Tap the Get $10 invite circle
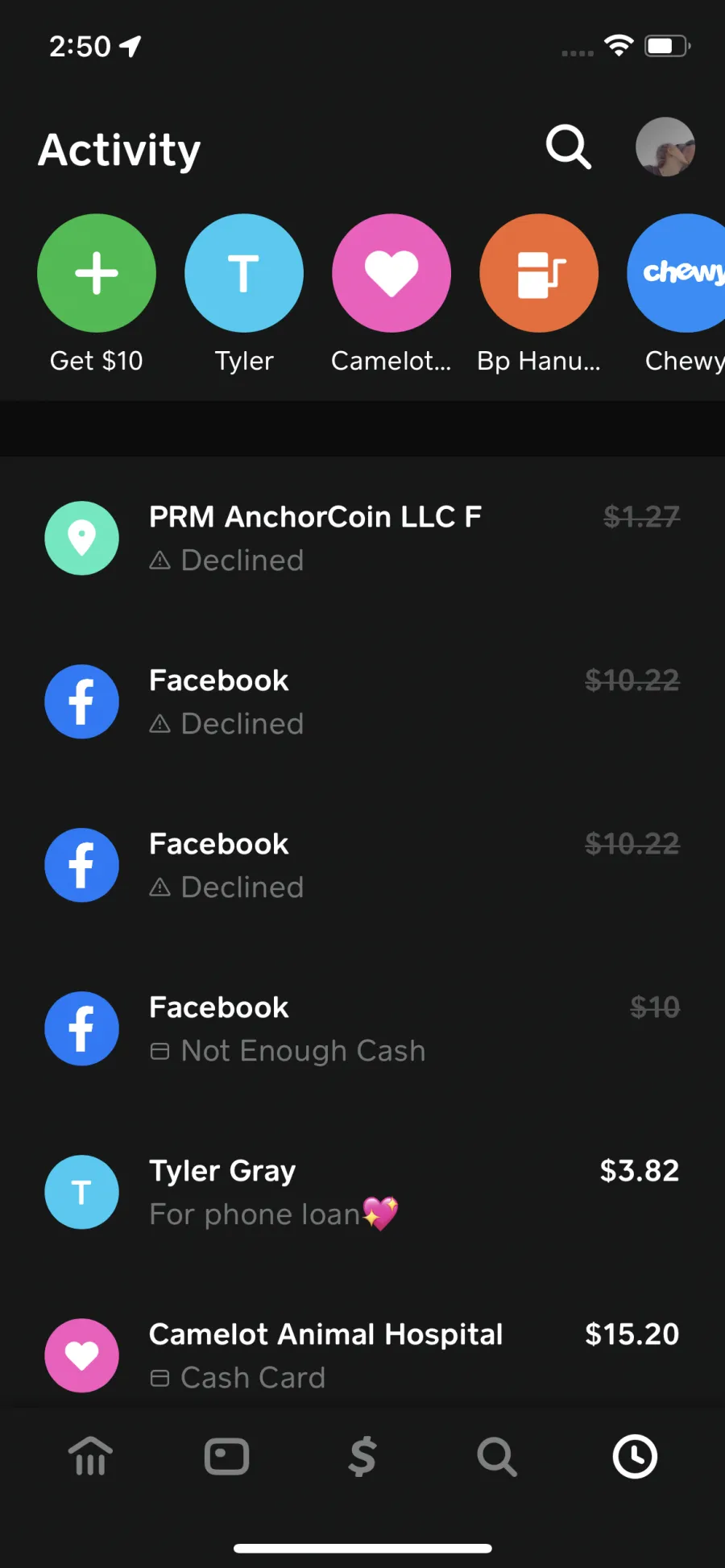This screenshot has height=1568, width=725. 97,273
